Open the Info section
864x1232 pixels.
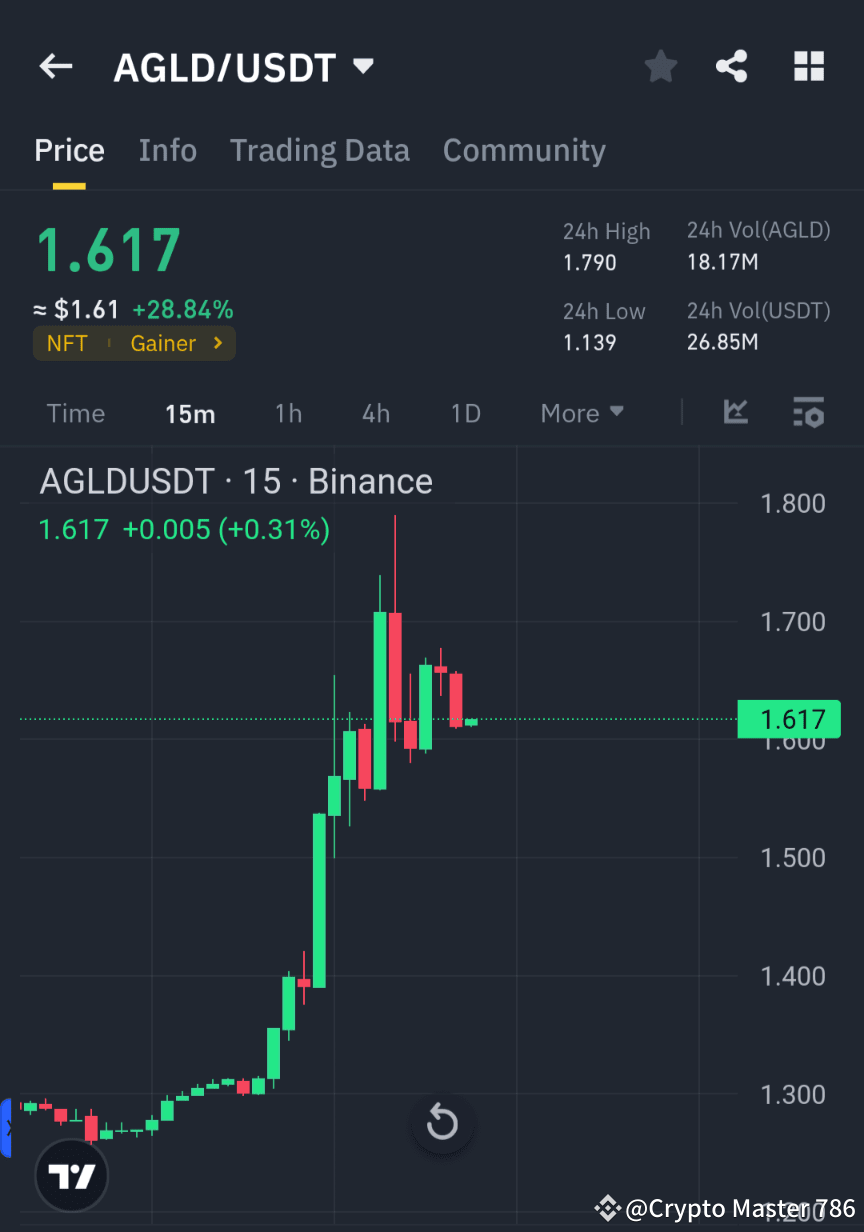point(167,150)
